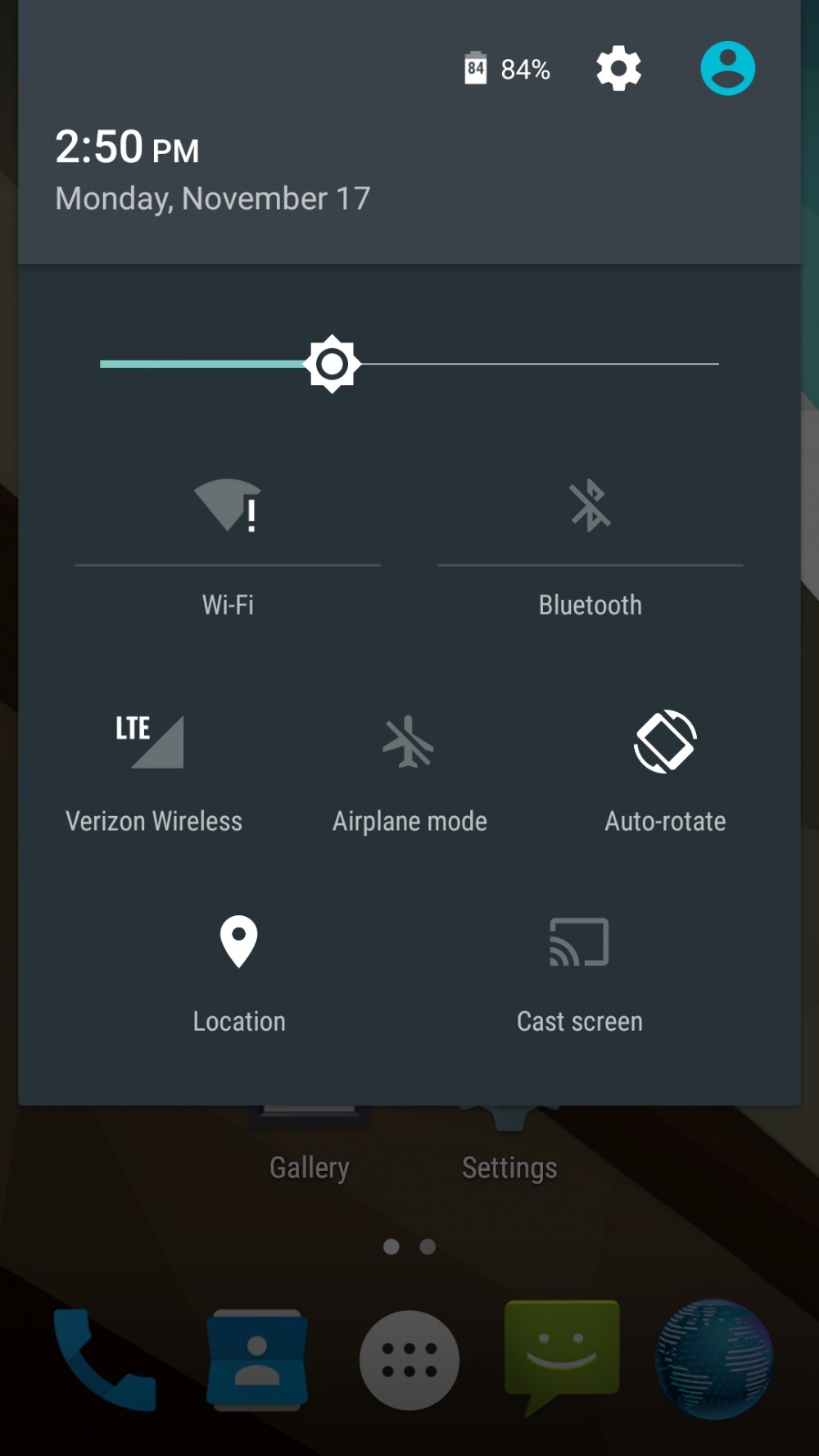Image resolution: width=819 pixels, height=1456 pixels.
Task: Open the user profile avatar
Action: click(x=727, y=69)
